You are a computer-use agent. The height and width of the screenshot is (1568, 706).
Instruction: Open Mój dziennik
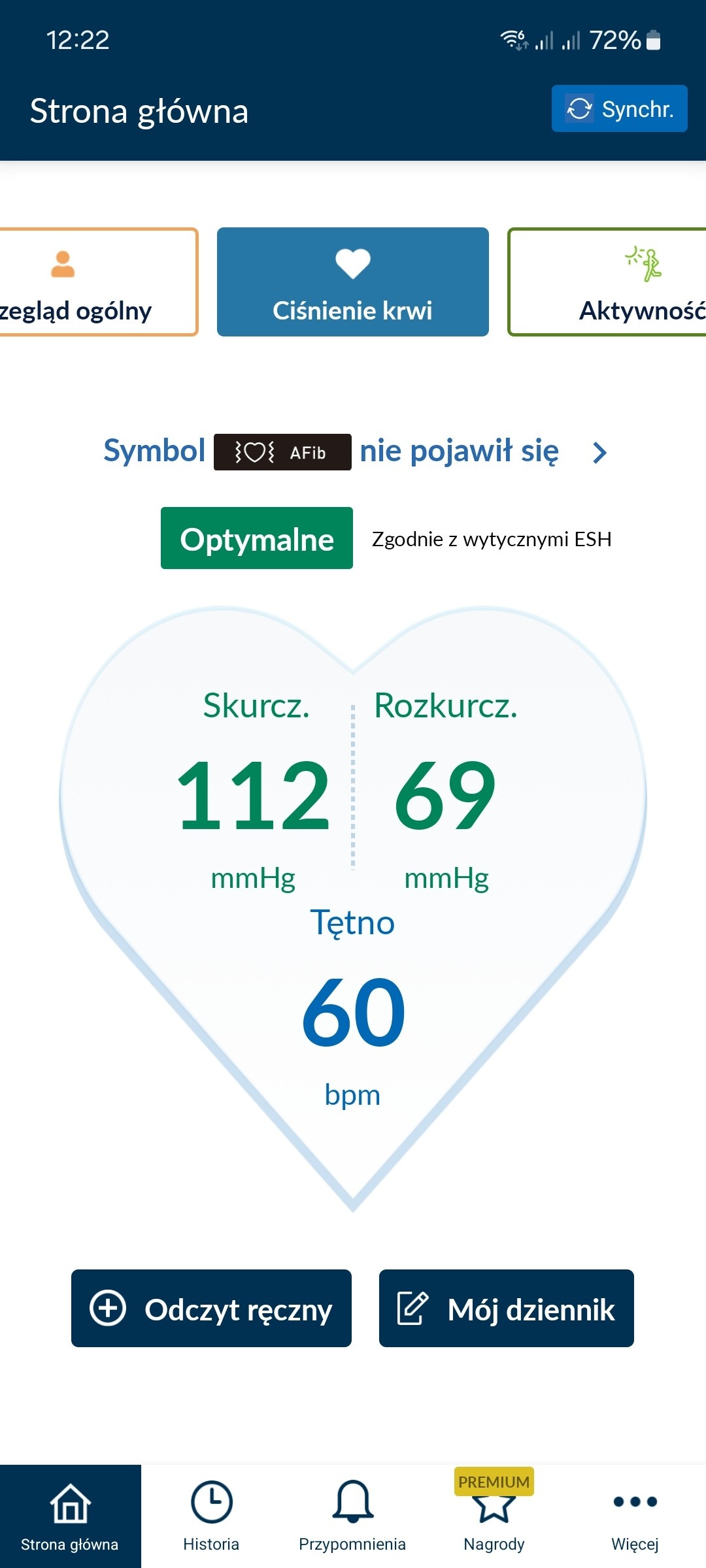coord(506,1308)
